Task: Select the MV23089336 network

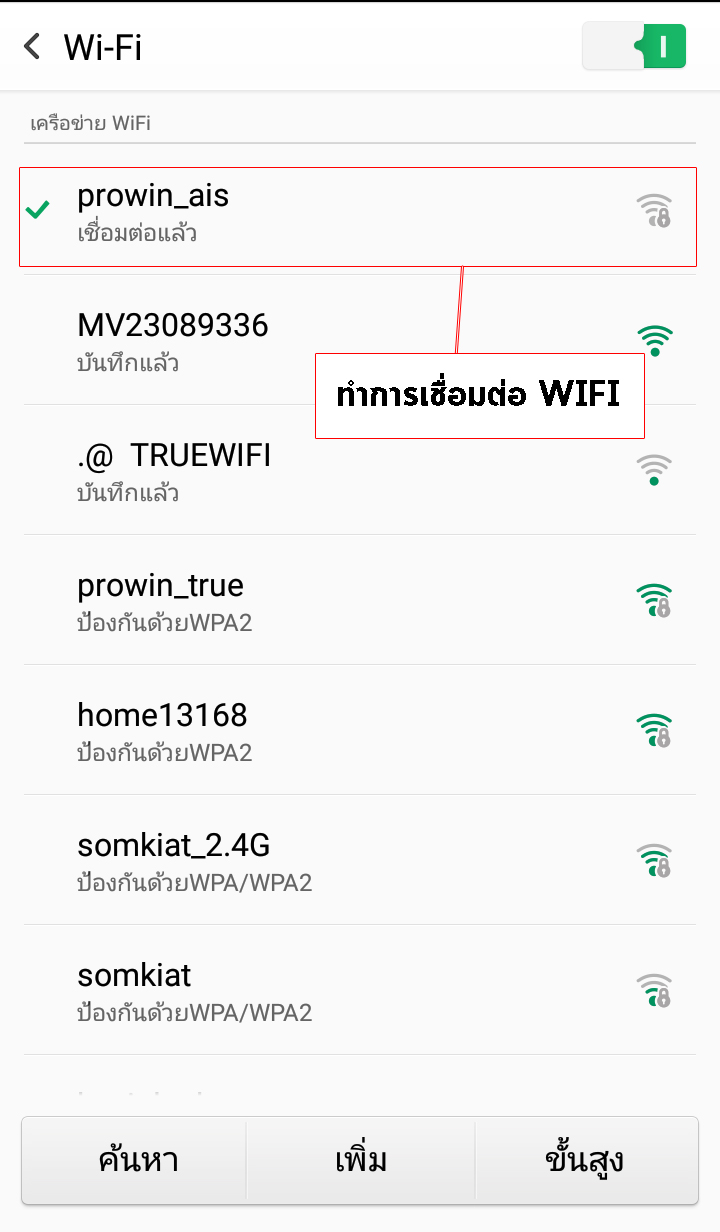Action: click(x=358, y=340)
